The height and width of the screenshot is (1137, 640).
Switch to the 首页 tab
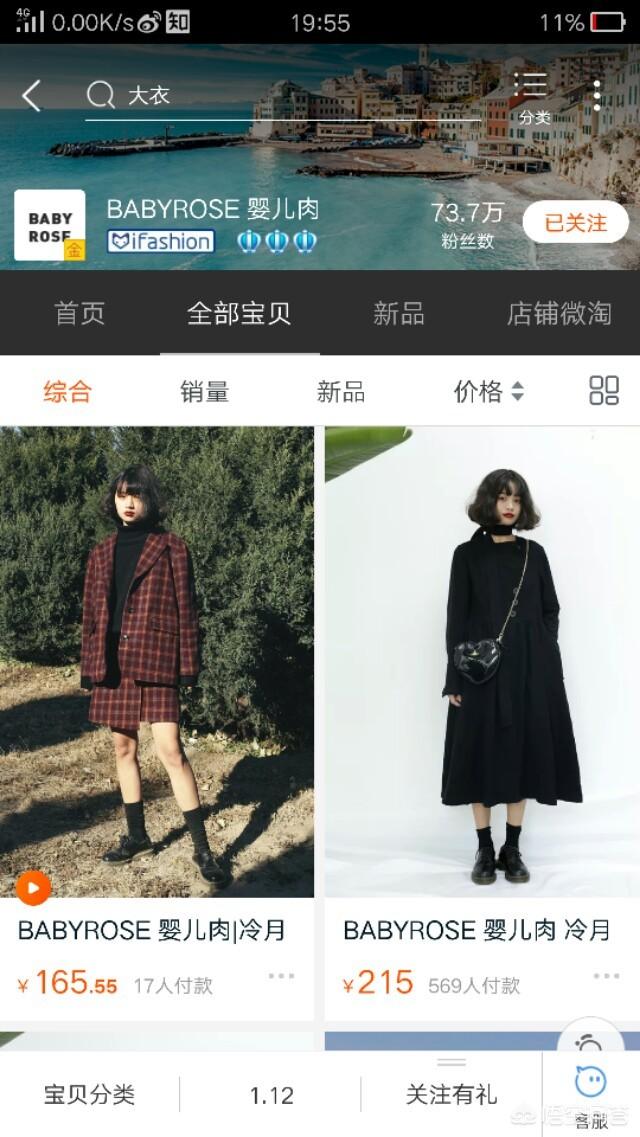tap(80, 313)
